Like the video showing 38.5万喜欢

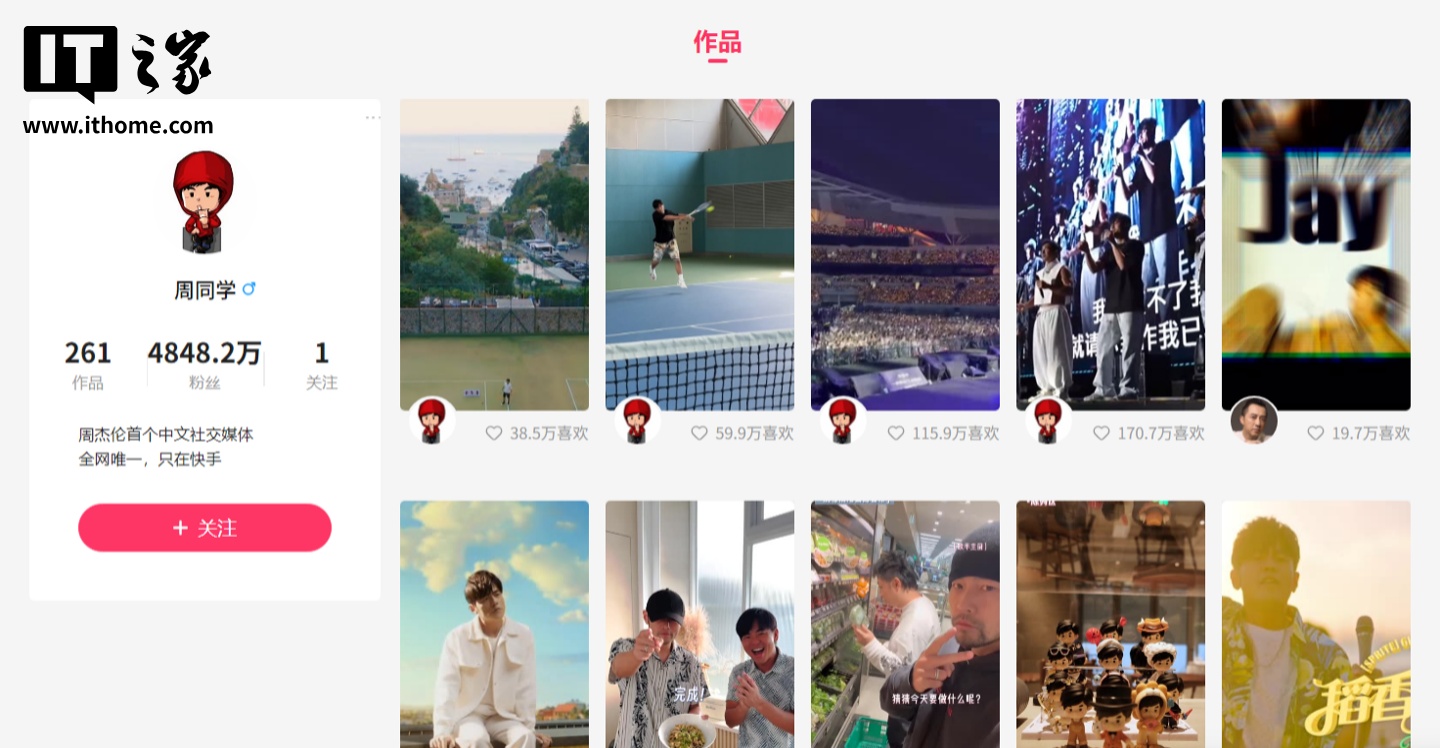coord(494,433)
